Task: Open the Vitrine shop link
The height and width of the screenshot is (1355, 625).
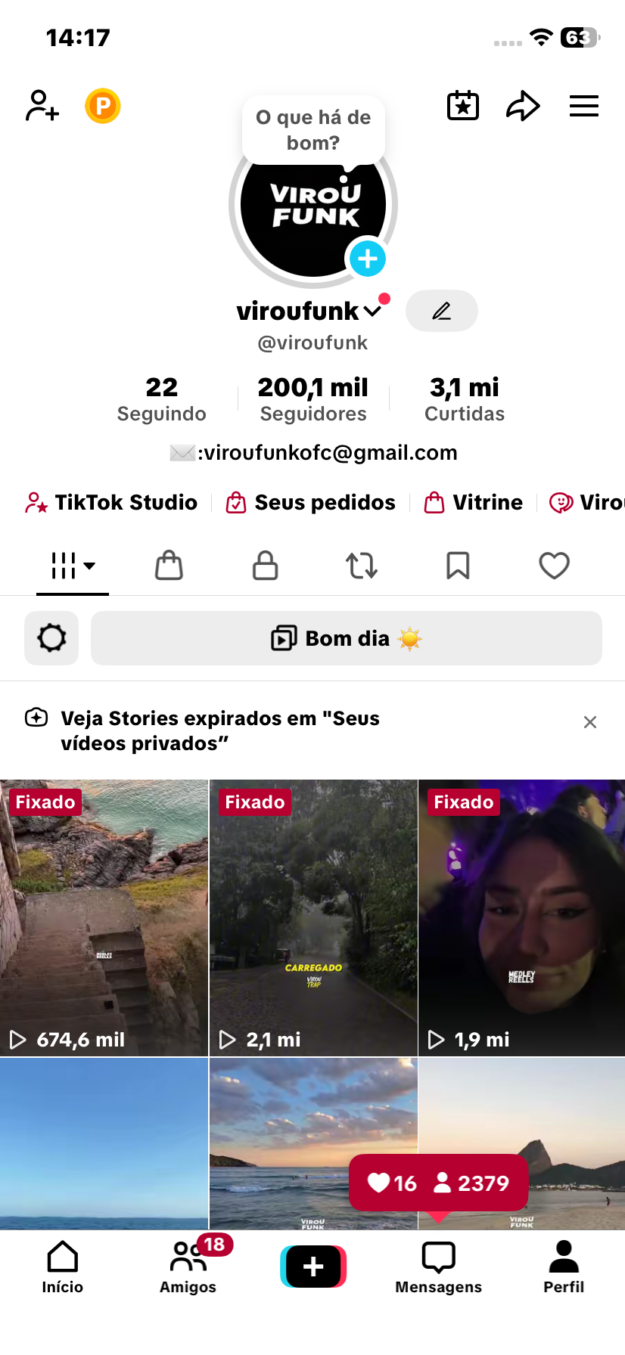Action: [474, 502]
